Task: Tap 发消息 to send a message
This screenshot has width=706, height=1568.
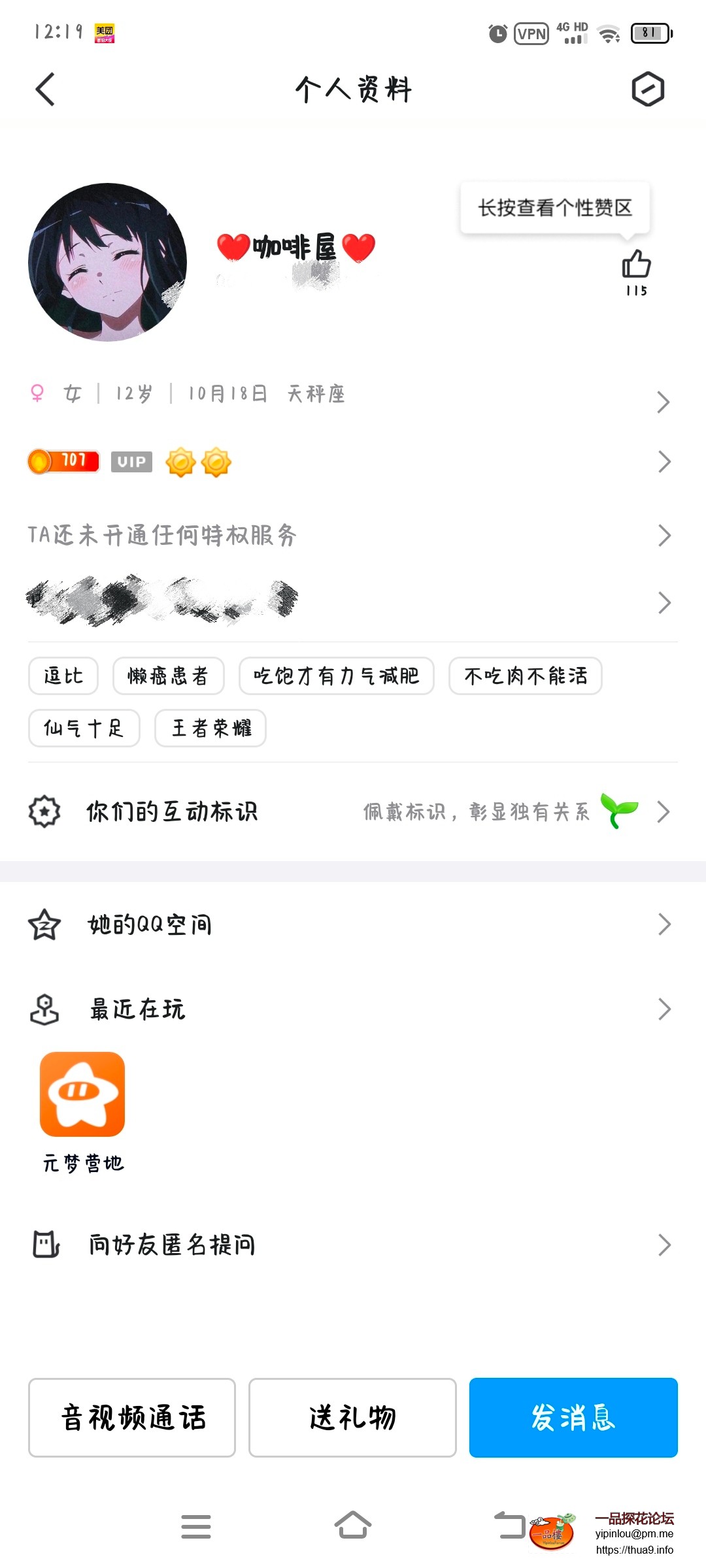Action: click(573, 1418)
